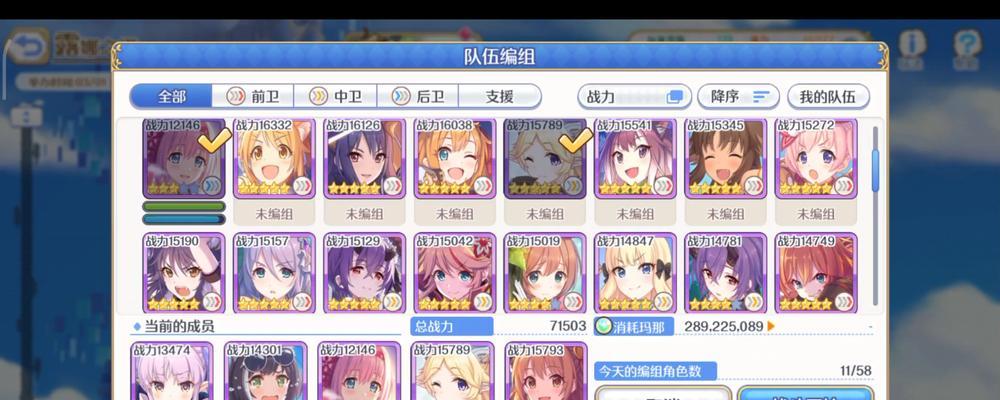Select the character with 战力14749
Screen dimensions: 1000x400
816,274
